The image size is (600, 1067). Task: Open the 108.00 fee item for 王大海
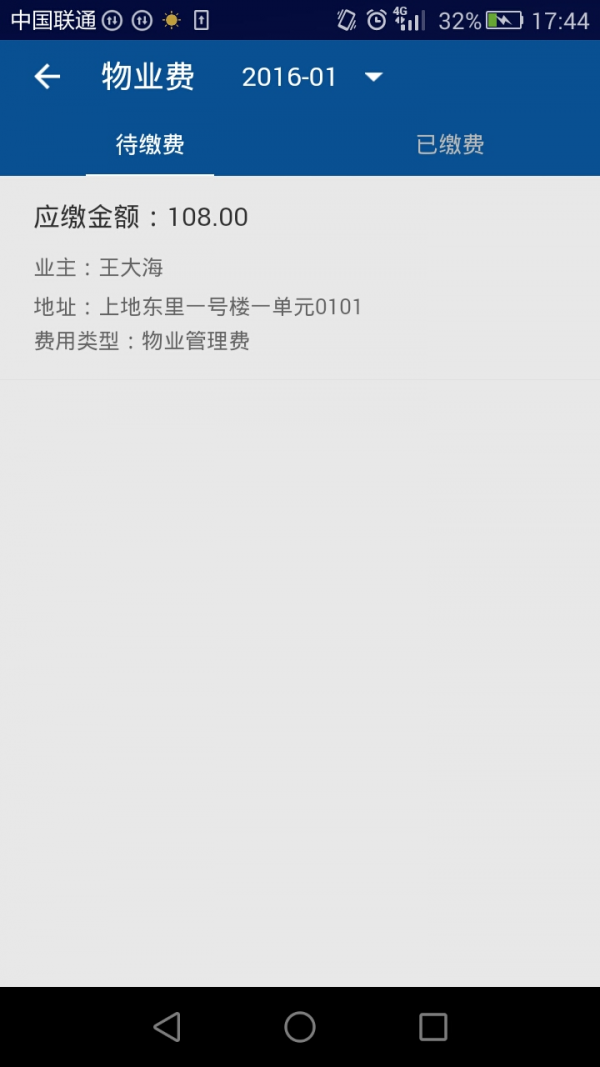300,278
